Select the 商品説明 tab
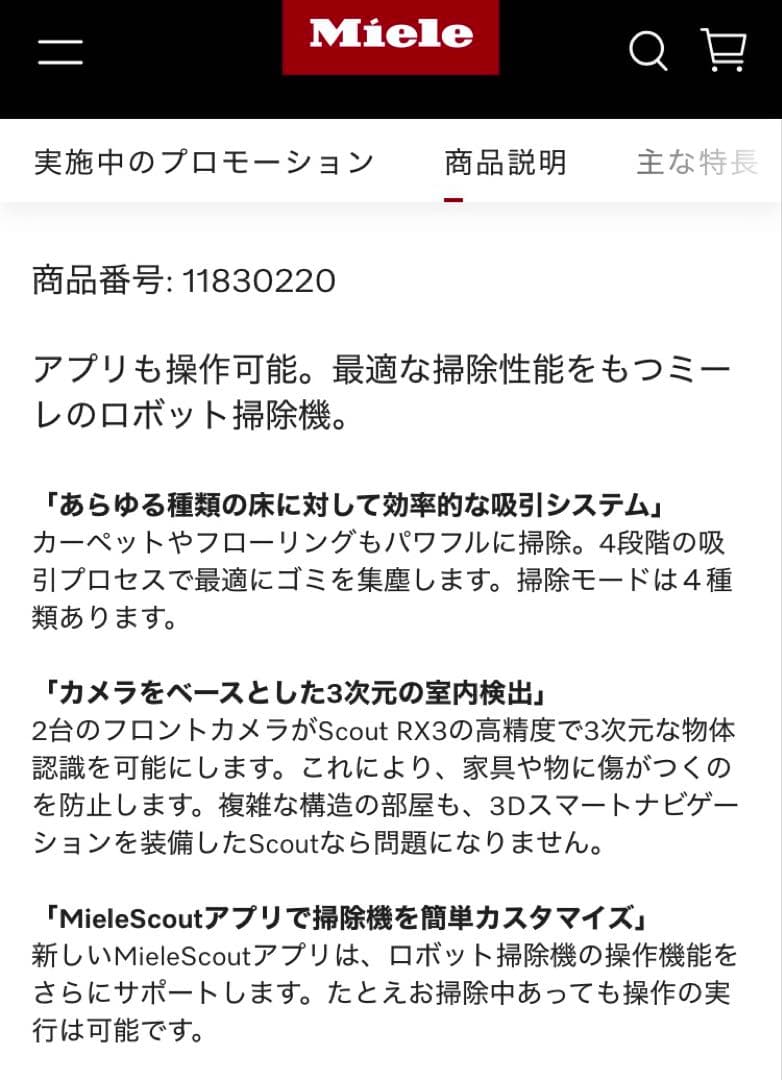 pyautogui.click(x=505, y=162)
